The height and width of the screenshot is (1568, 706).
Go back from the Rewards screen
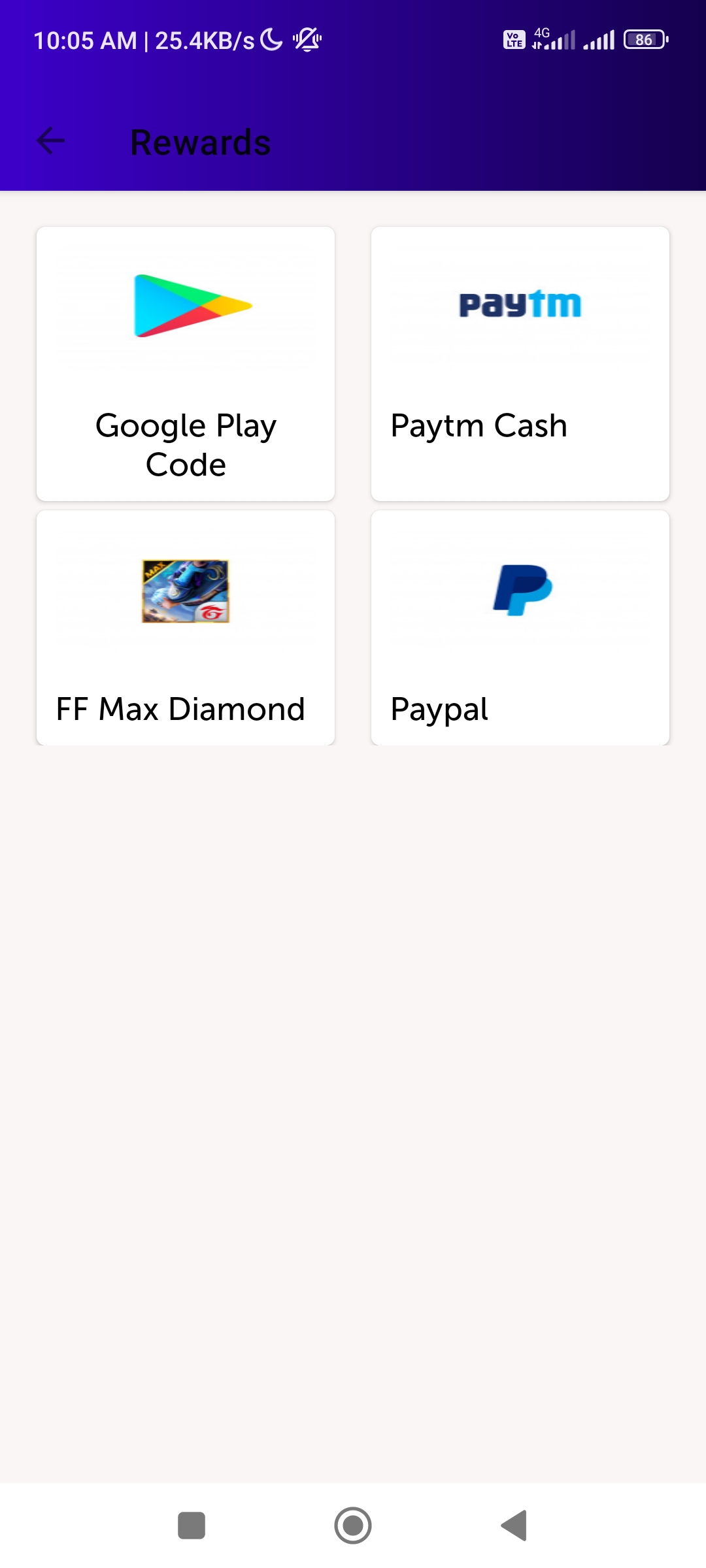(51, 141)
